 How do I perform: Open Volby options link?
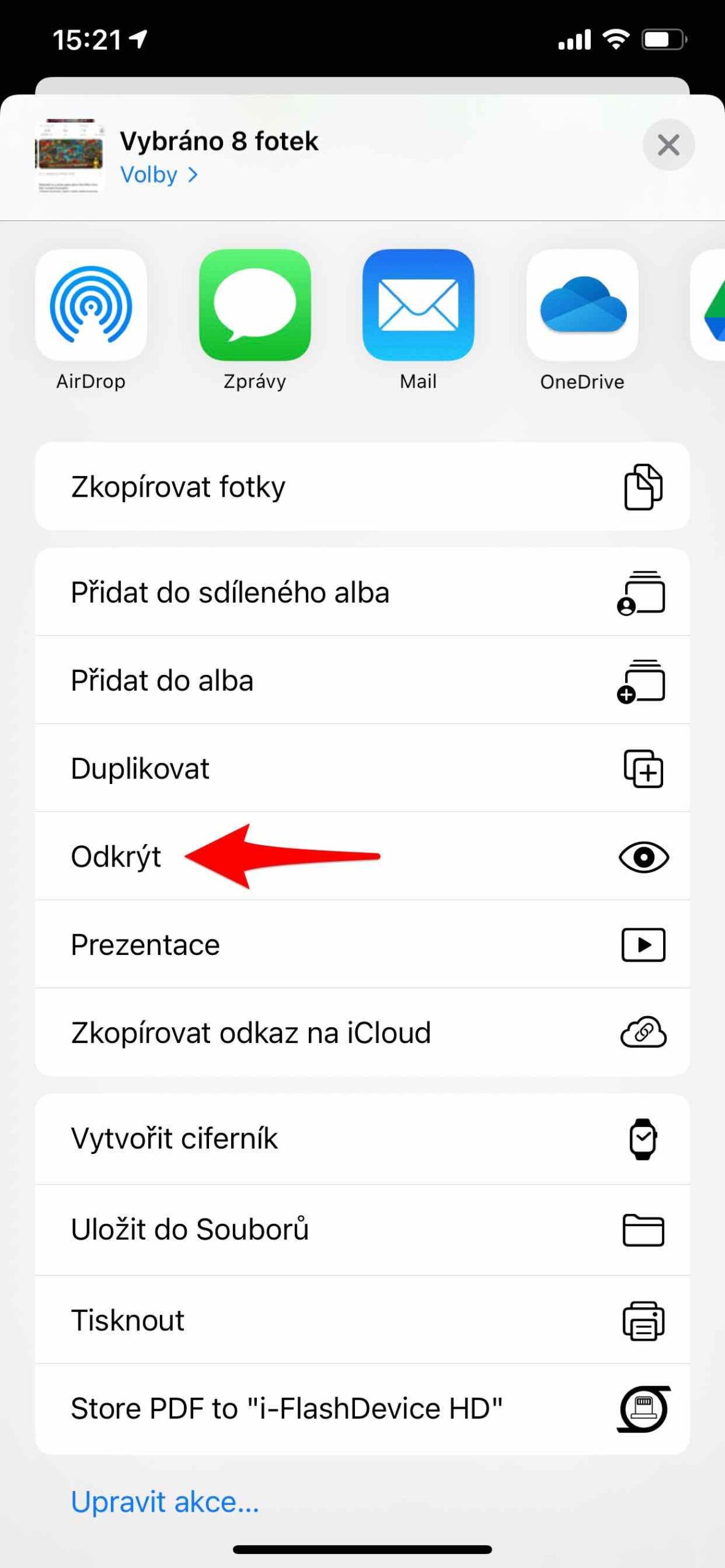point(159,175)
